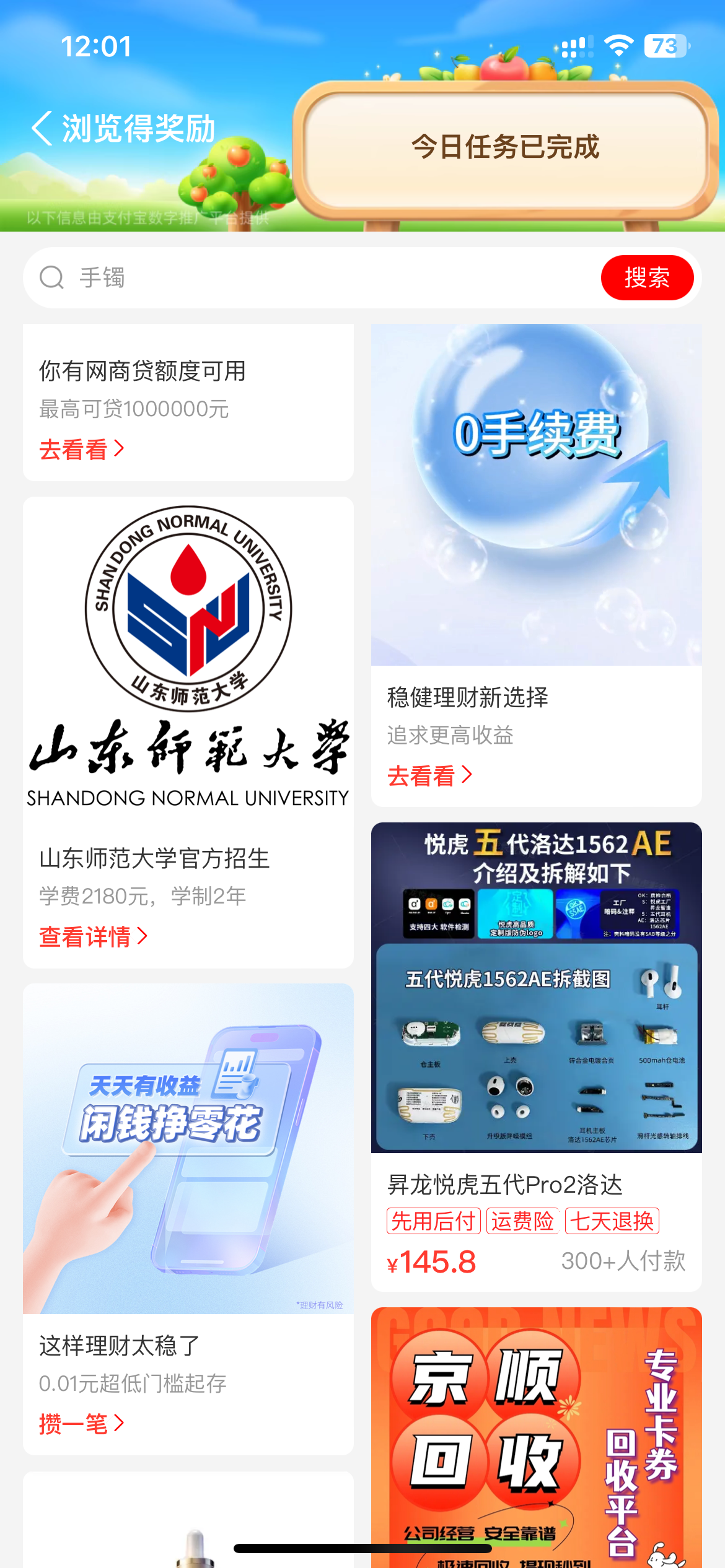The width and height of the screenshot is (725, 1568).
Task: Tap the search field showing 手镯
Action: (x=310, y=278)
